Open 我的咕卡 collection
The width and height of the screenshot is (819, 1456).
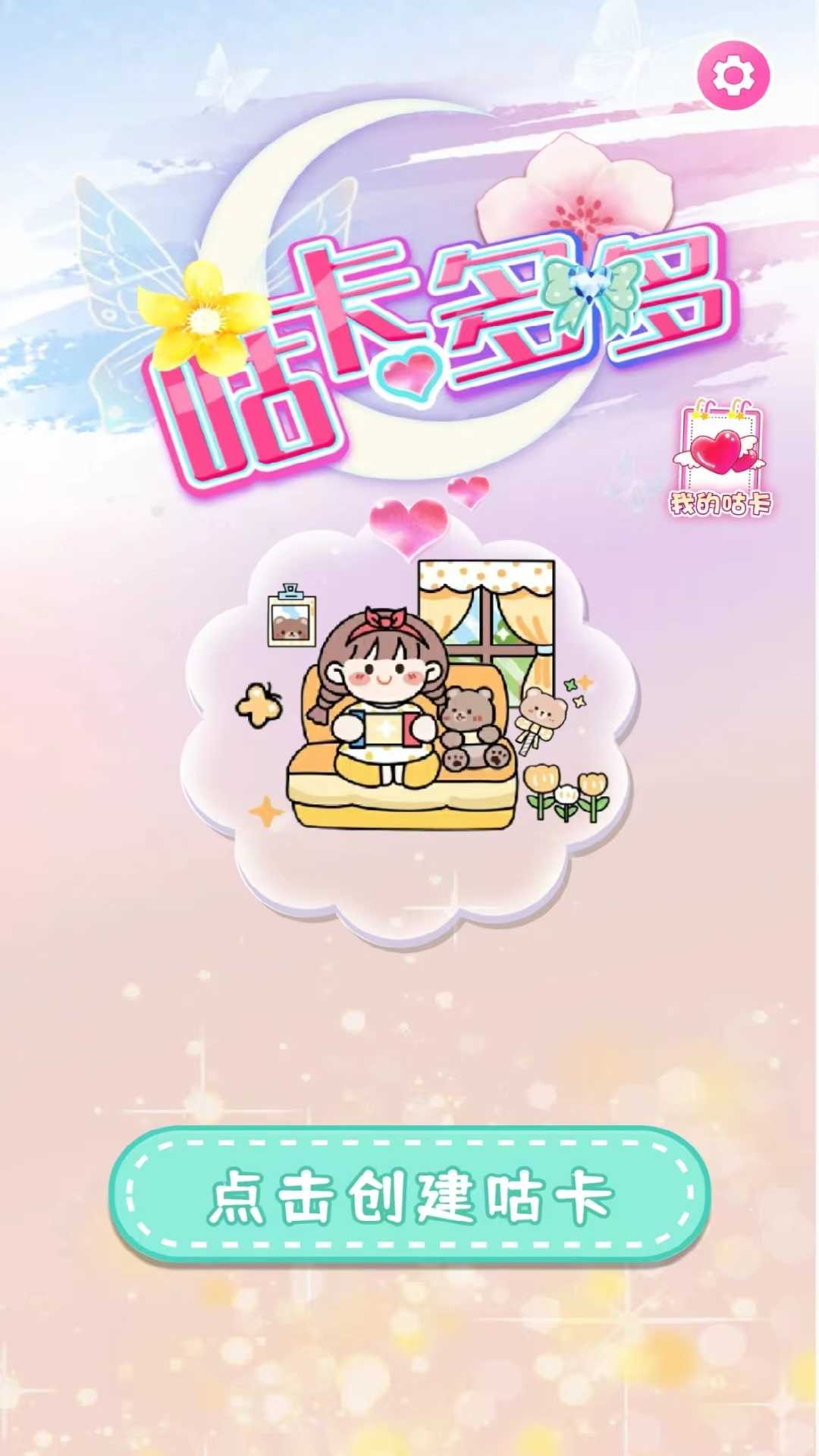(x=720, y=460)
